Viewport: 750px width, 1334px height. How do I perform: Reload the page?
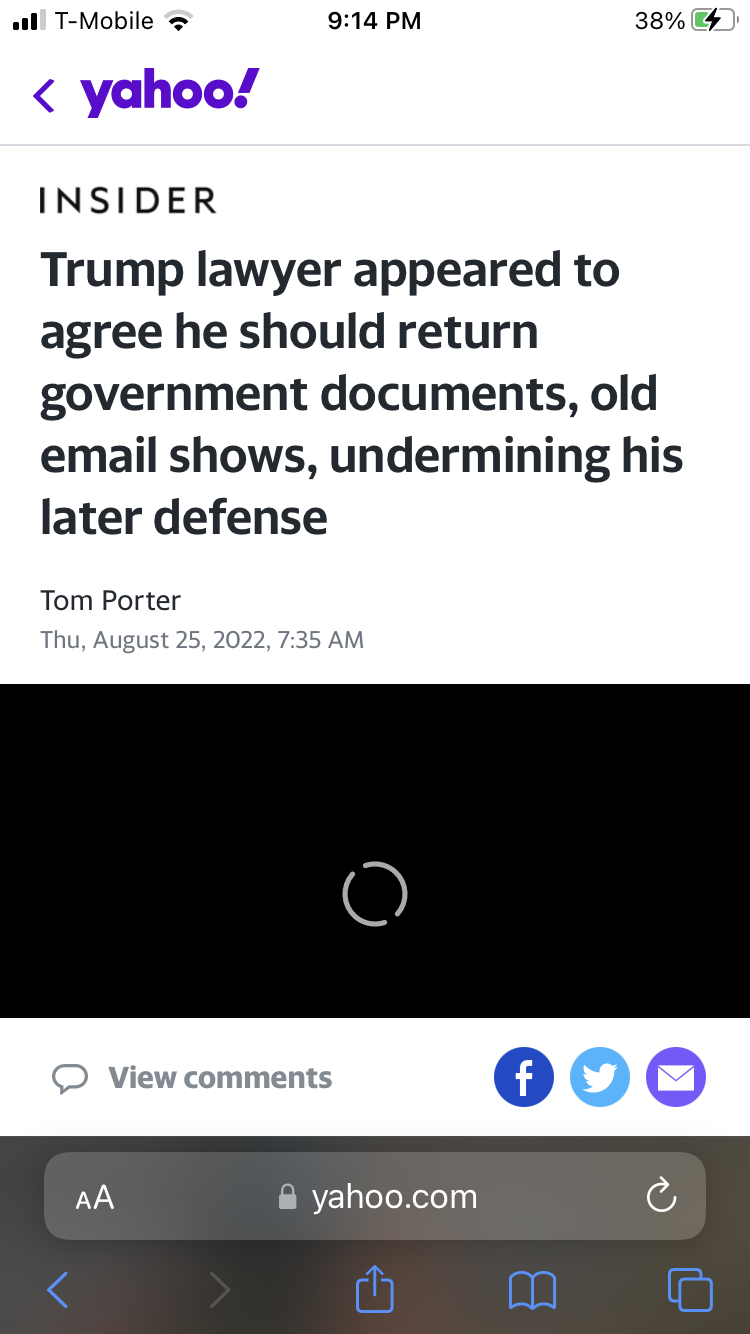661,1196
